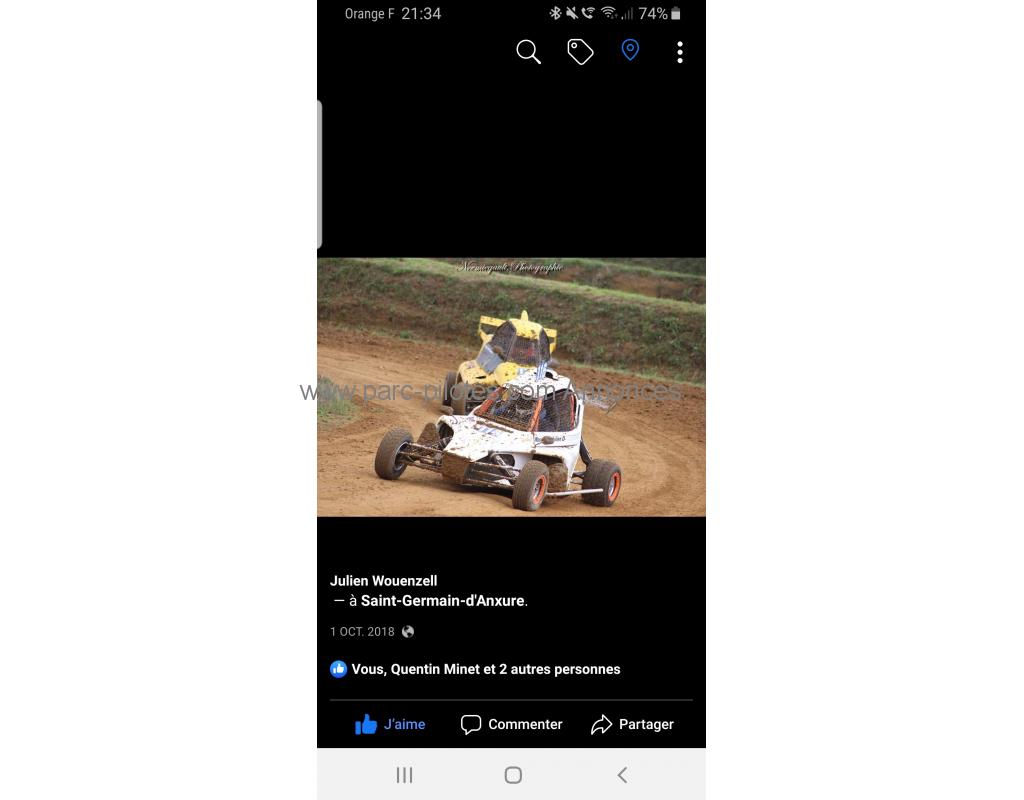Viewport: 1024px width, 800px height.
Task: Go back with the system back button
Action: click(x=622, y=775)
